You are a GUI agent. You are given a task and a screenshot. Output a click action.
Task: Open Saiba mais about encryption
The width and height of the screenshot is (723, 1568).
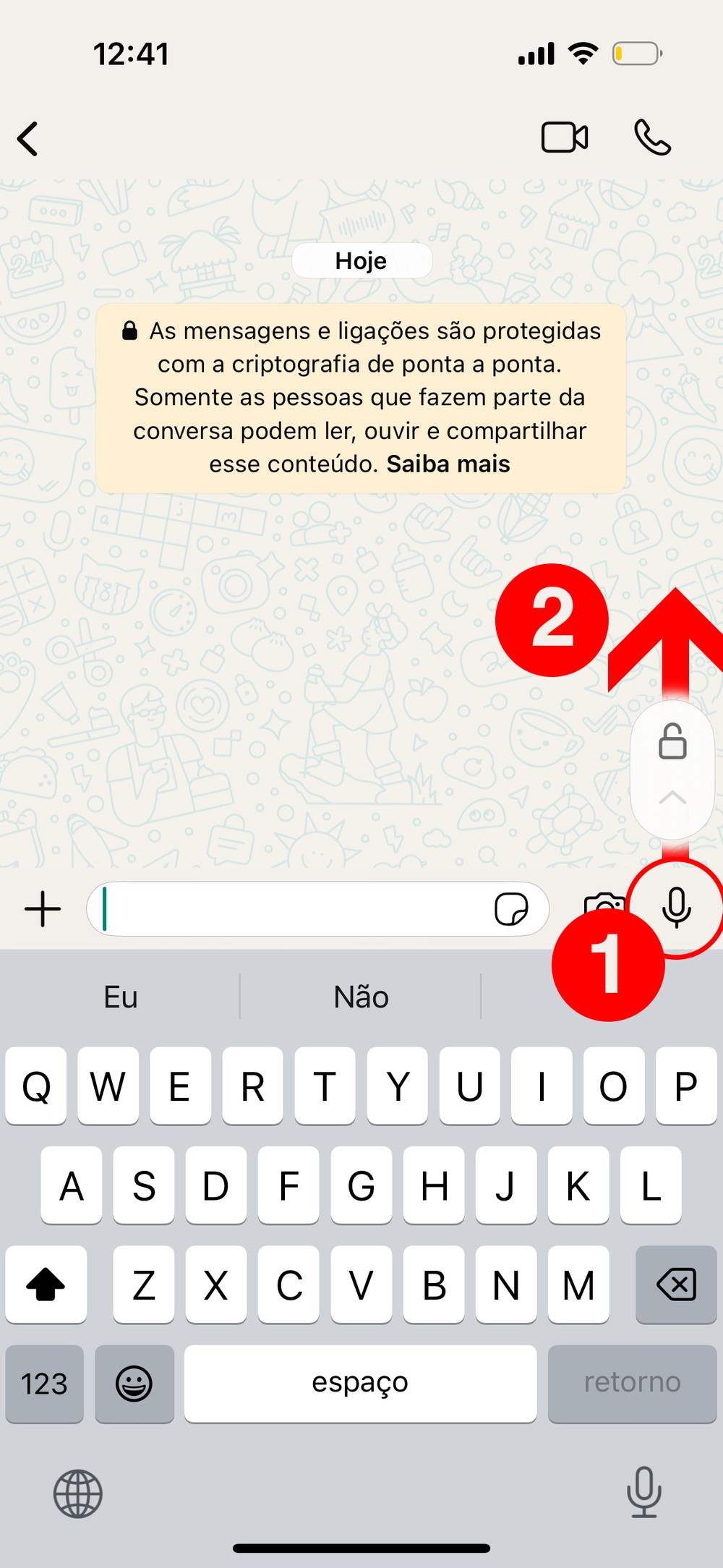coord(448,464)
